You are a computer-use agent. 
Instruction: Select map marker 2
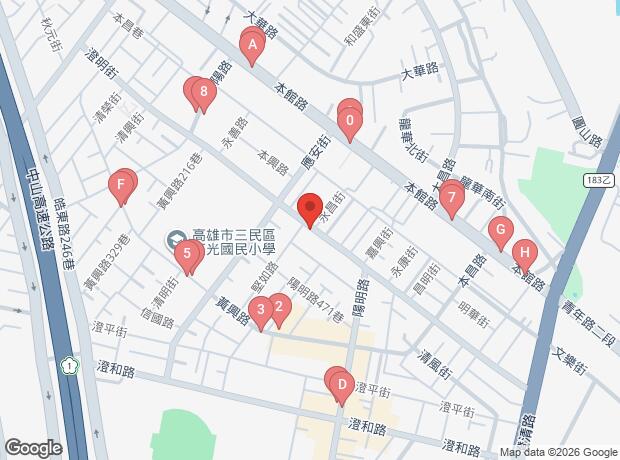(x=279, y=309)
